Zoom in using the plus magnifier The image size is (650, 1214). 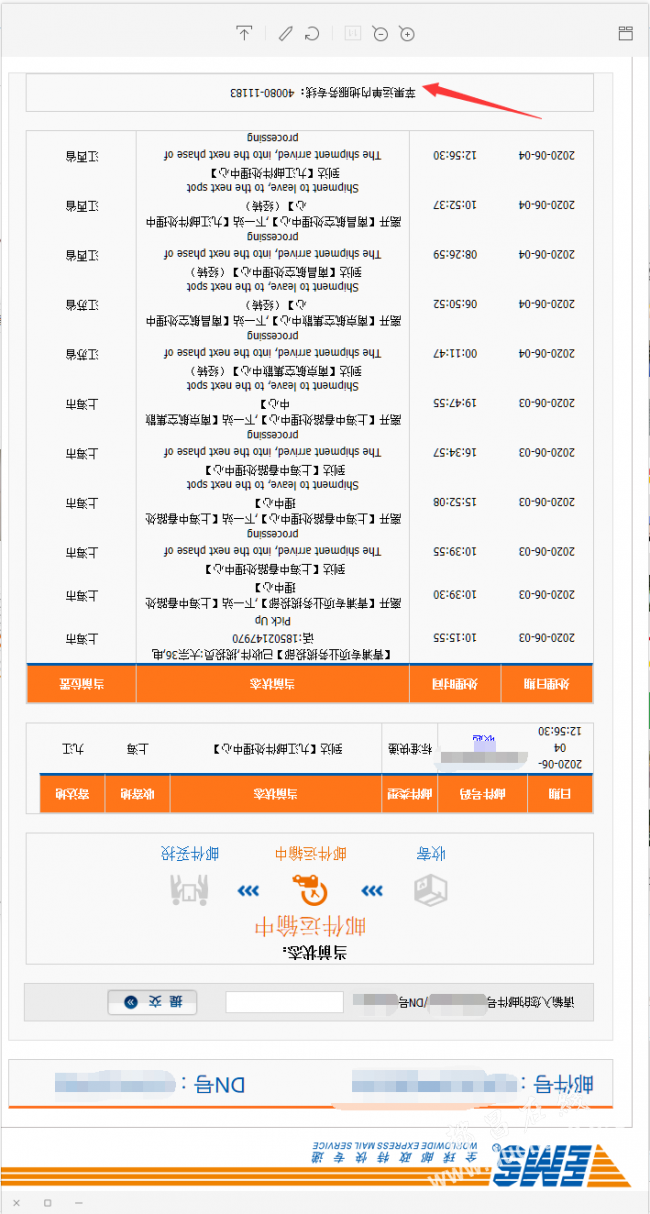(x=406, y=33)
